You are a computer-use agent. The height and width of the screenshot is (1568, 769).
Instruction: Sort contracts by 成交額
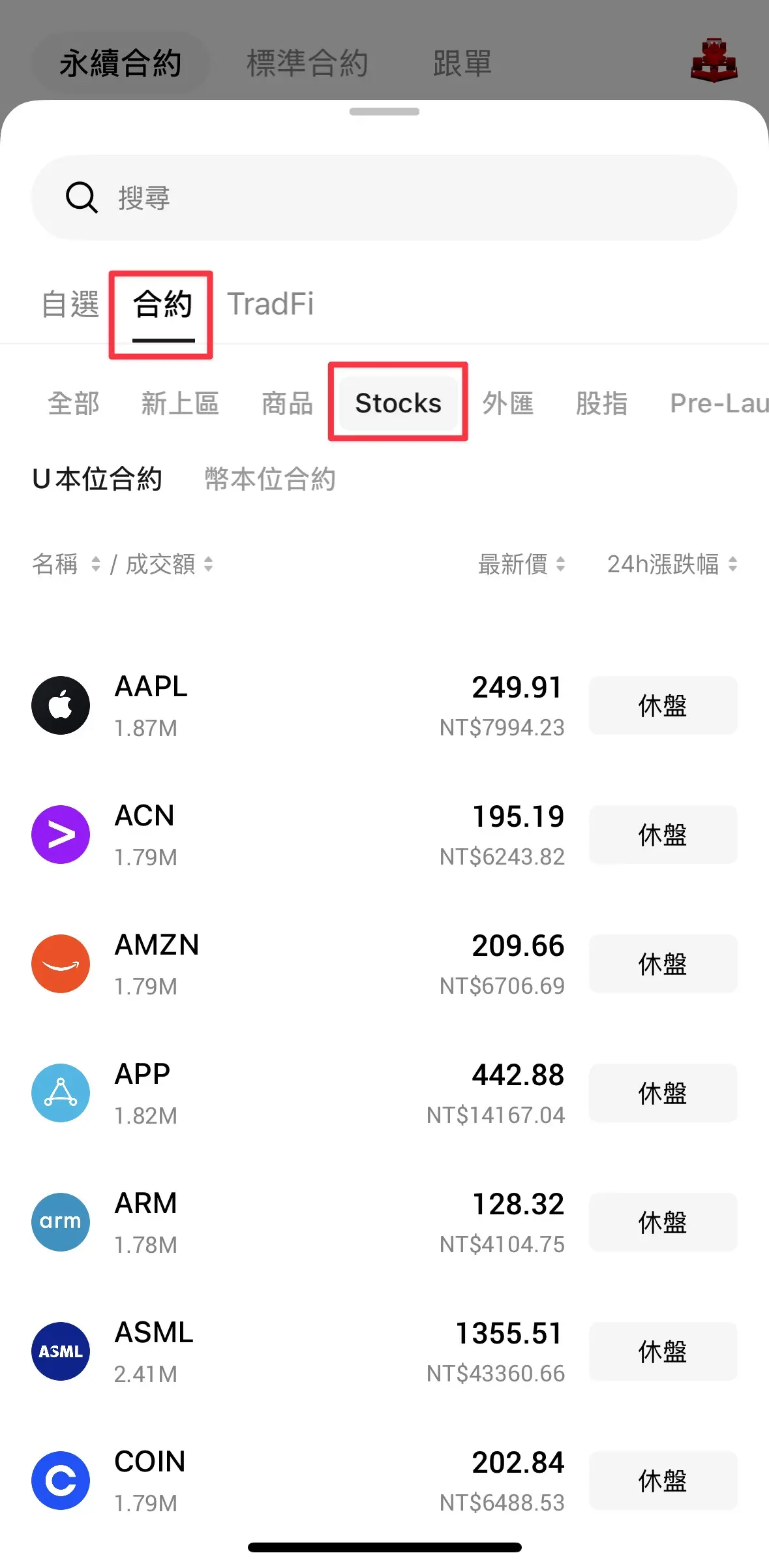[x=169, y=564]
